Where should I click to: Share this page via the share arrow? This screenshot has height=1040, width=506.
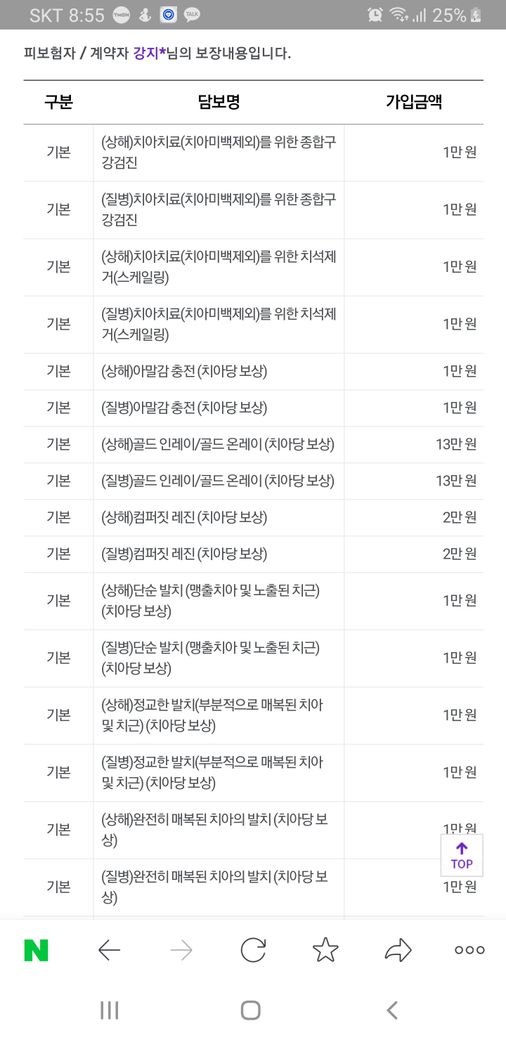(398, 950)
